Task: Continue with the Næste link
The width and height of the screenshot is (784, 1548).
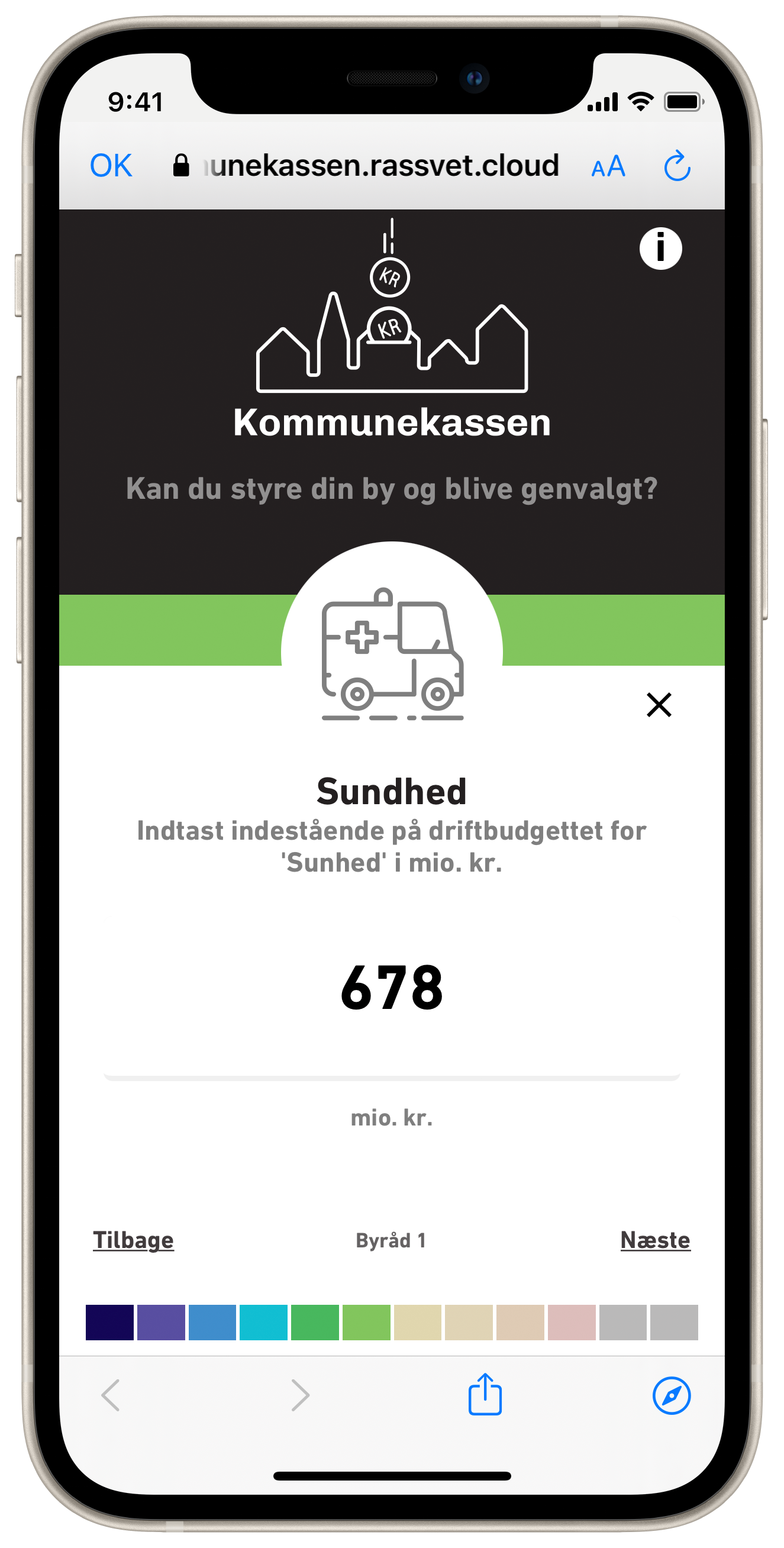Action: 655,1240
